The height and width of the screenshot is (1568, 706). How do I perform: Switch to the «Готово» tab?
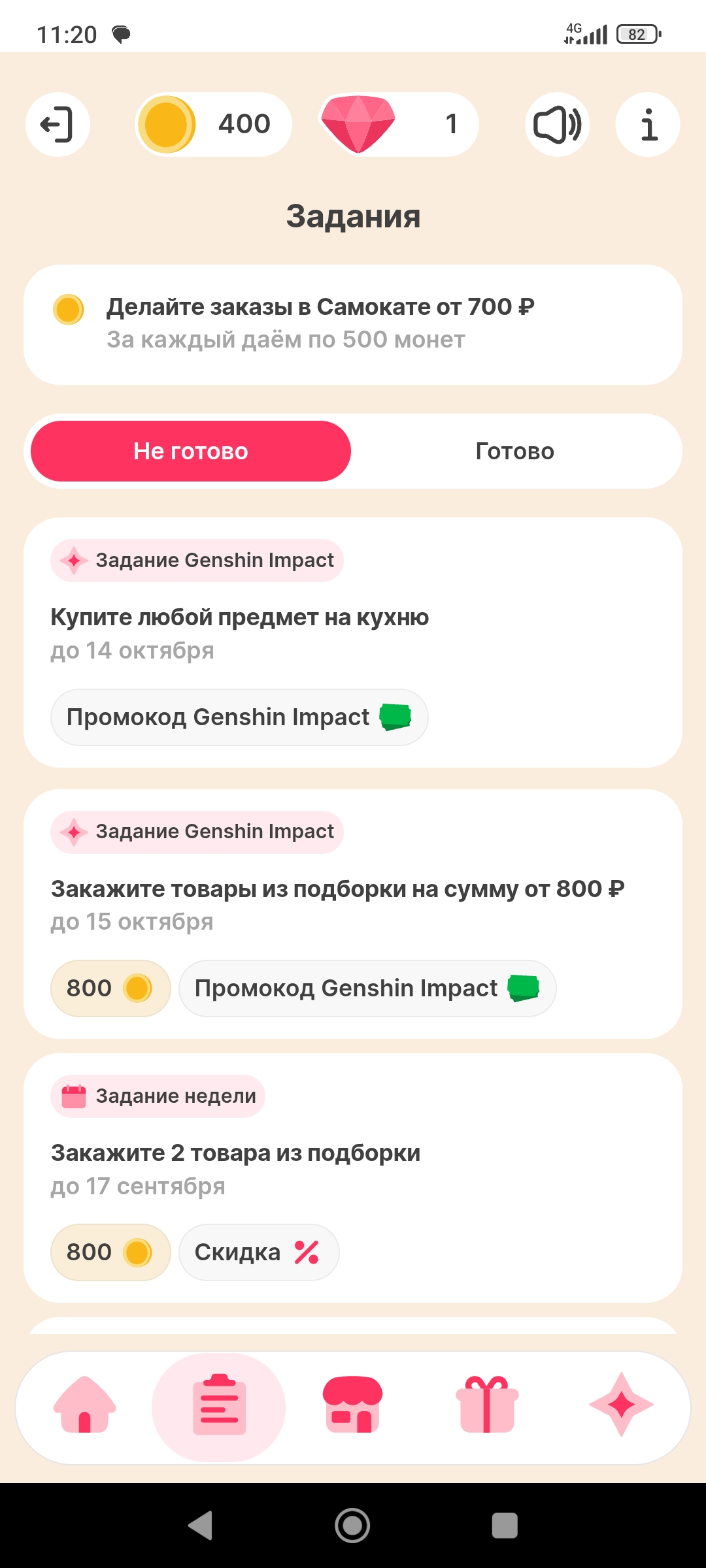pyautogui.click(x=514, y=451)
